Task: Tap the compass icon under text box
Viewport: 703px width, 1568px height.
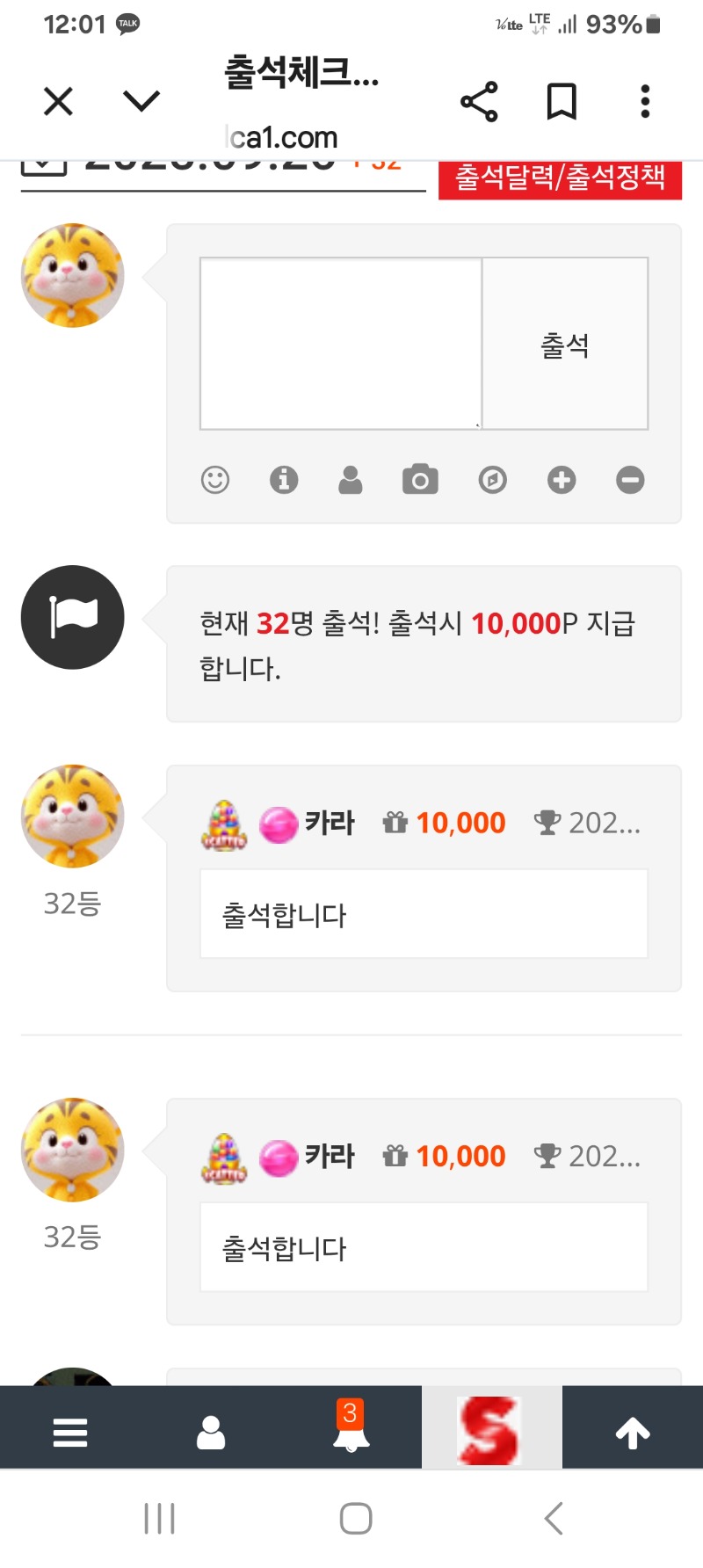Action: tap(492, 480)
